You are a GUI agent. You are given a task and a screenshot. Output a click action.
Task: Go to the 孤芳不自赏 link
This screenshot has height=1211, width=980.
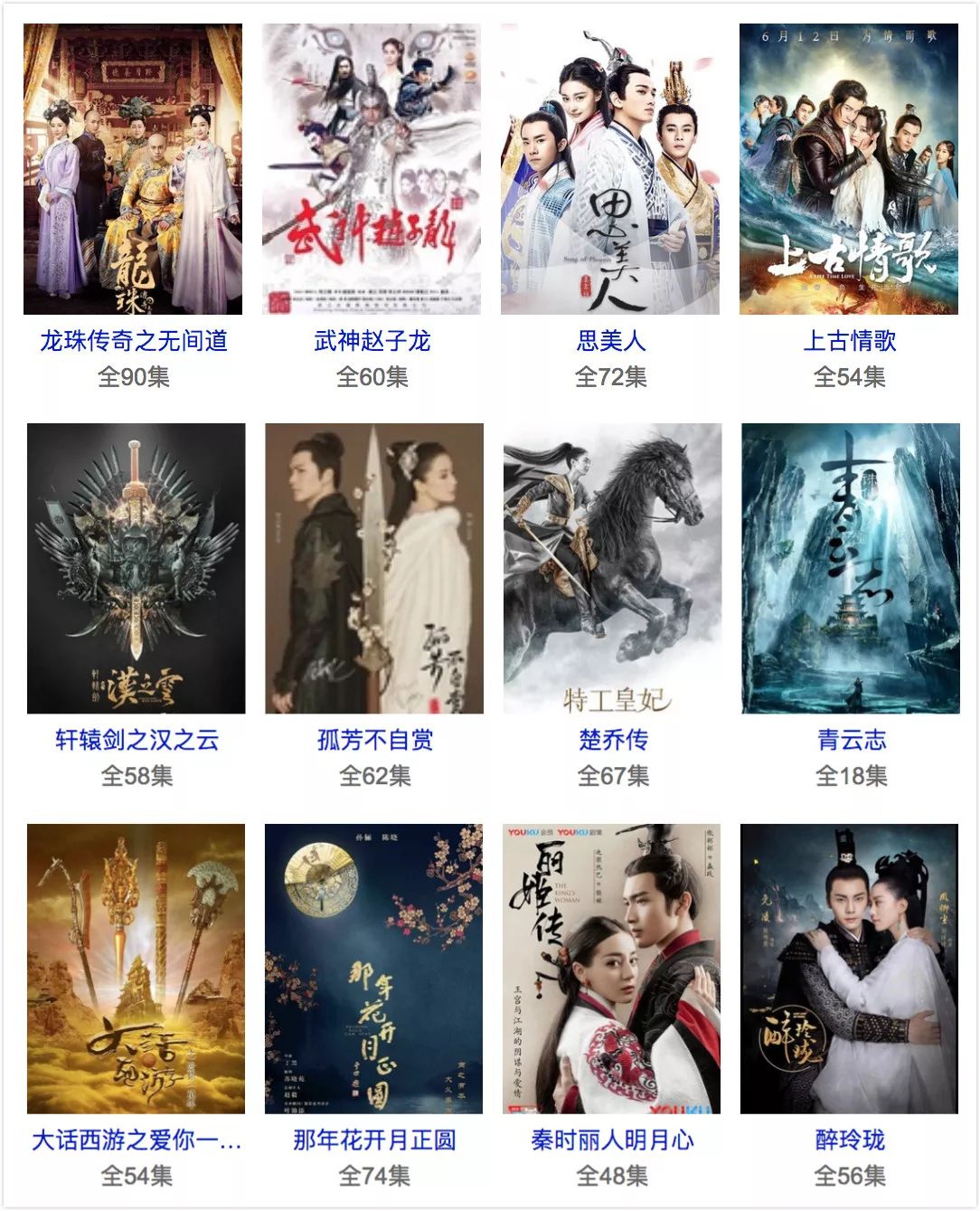[374, 740]
